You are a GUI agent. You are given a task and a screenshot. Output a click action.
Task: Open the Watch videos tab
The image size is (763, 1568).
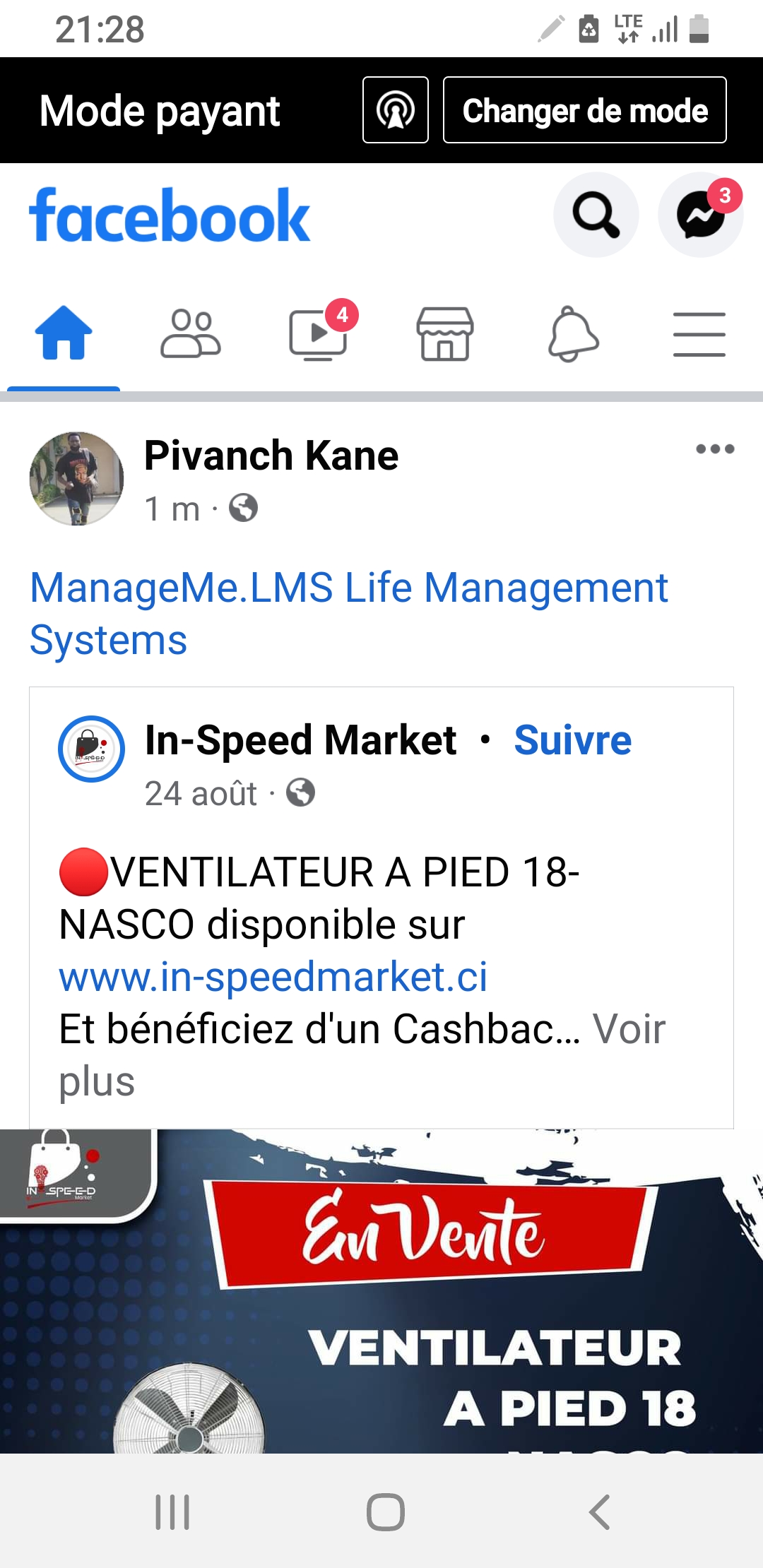318,333
